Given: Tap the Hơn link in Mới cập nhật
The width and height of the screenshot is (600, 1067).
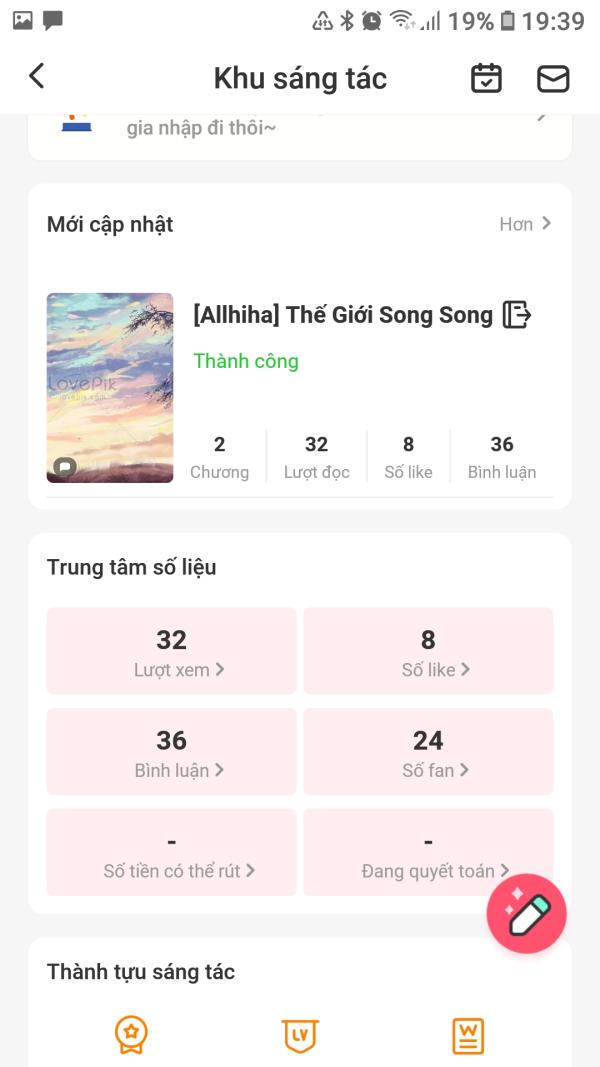Looking at the screenshot, I should tap(525, 224).
